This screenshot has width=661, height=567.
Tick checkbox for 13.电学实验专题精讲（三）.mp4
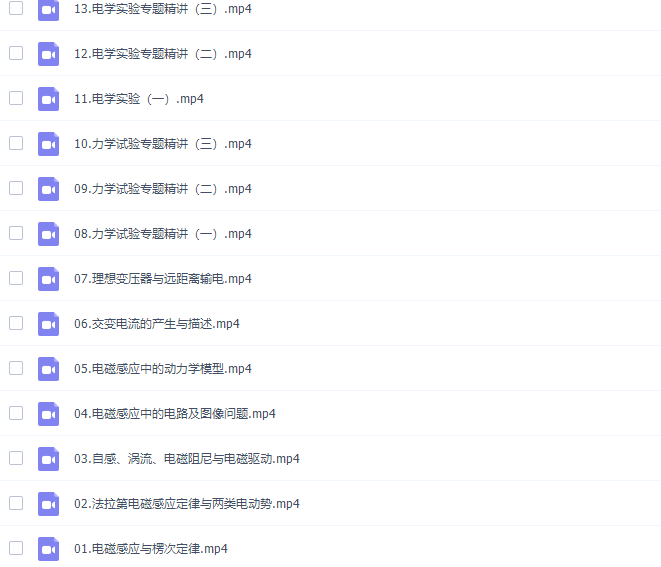coord(16,9)
